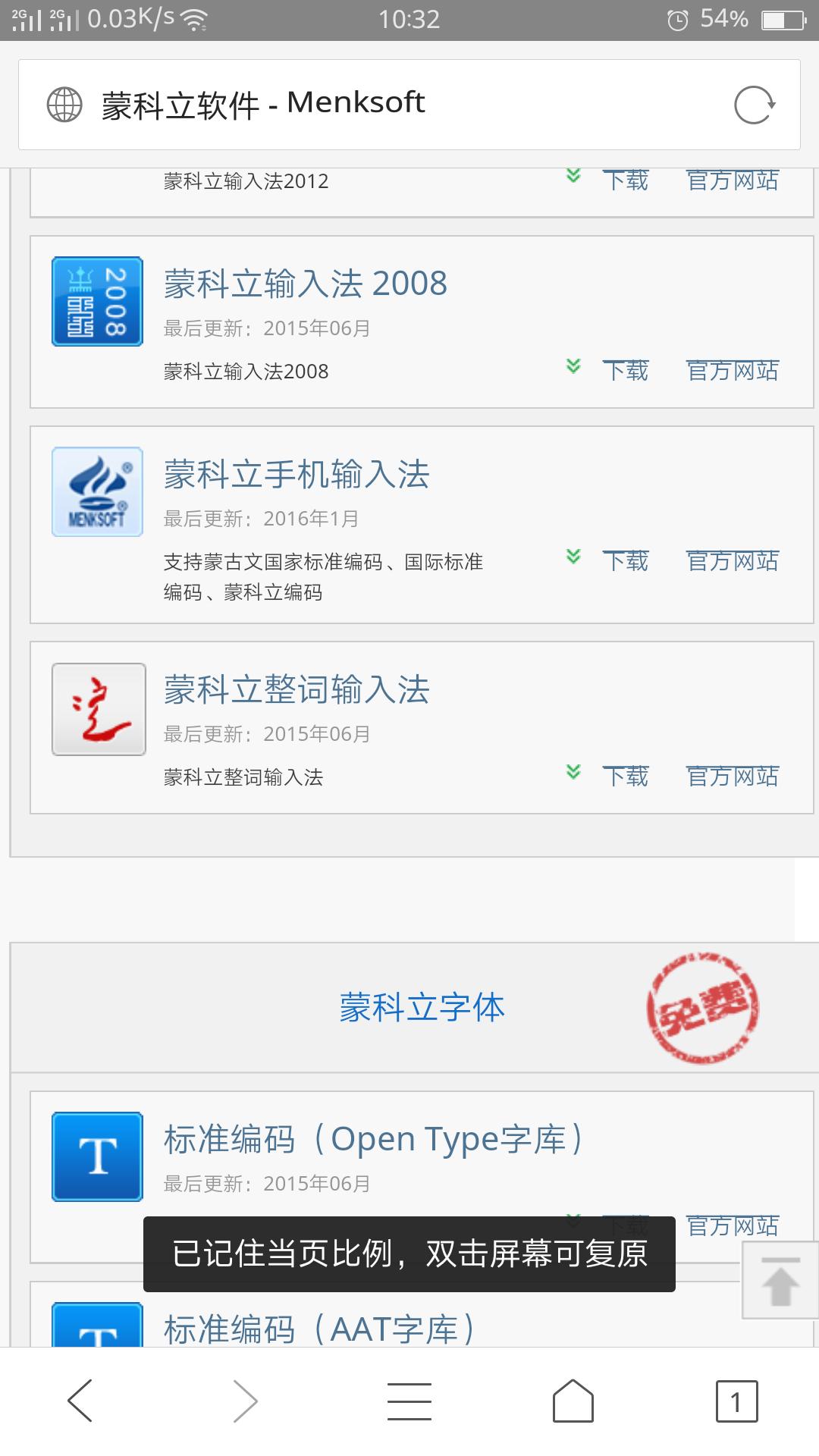Click the Menksoft flame logo for mobile input method
The width and height of the screenshot is (819, 1456).
tap(97, 491)
